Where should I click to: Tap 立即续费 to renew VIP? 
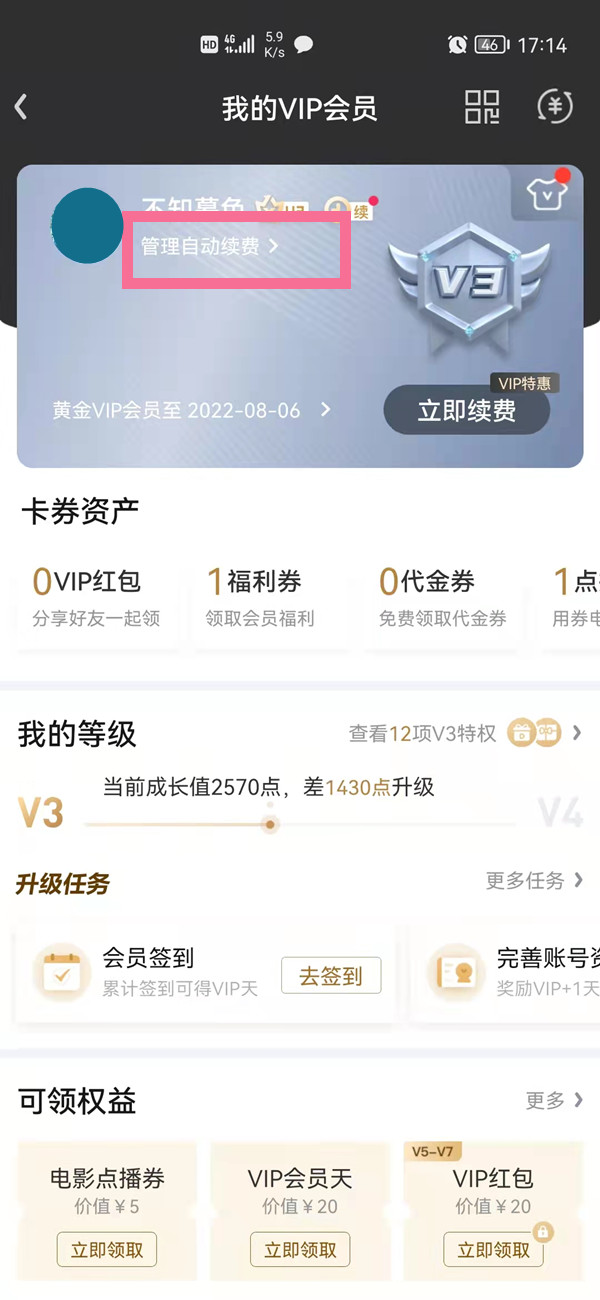coord(466,410)
